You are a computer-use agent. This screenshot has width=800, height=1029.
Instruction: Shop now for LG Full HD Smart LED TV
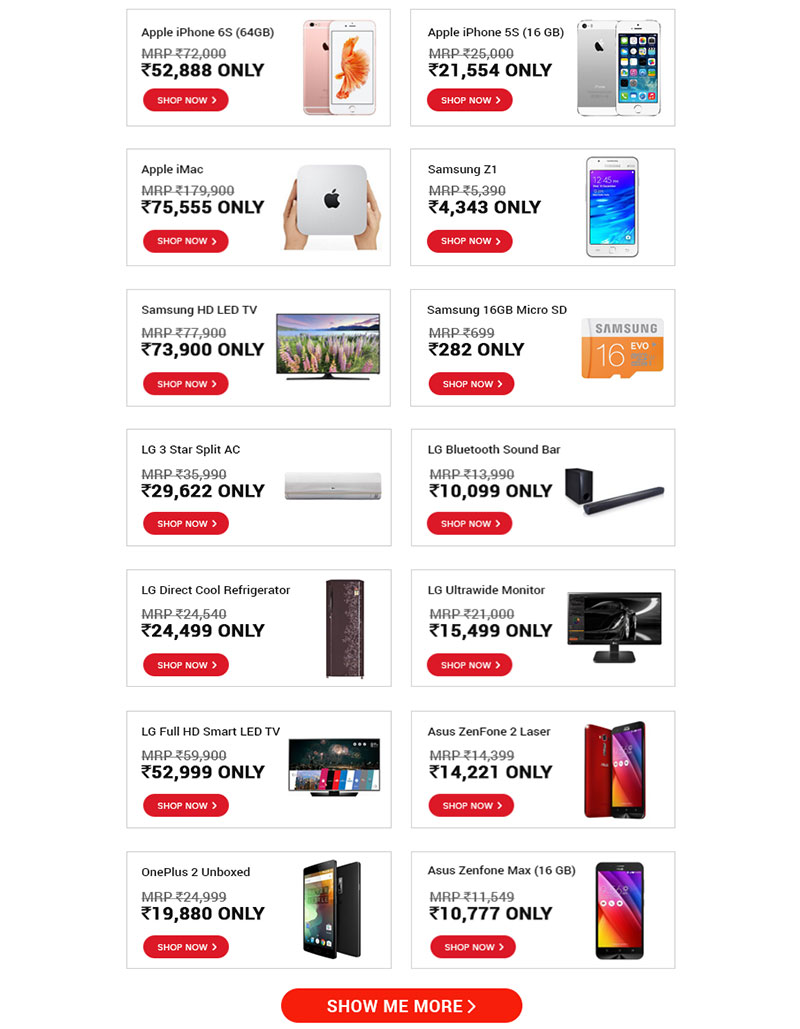[186, 806]
